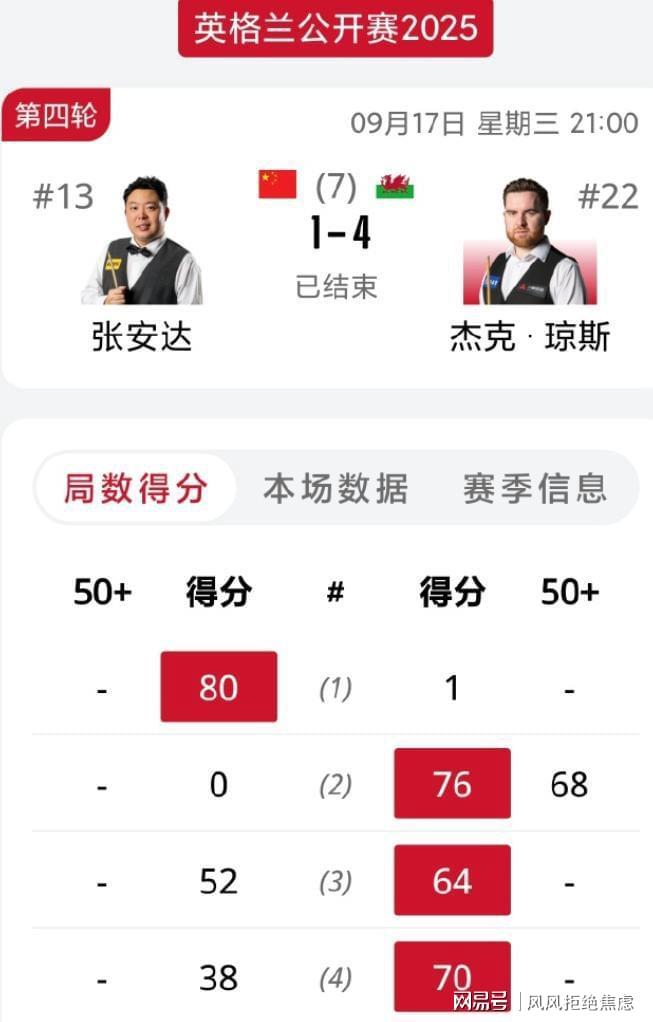This screenshot has width=653, height=1022.
Task: Open 张安达's player profile
Action: click(x=142, y=242)
